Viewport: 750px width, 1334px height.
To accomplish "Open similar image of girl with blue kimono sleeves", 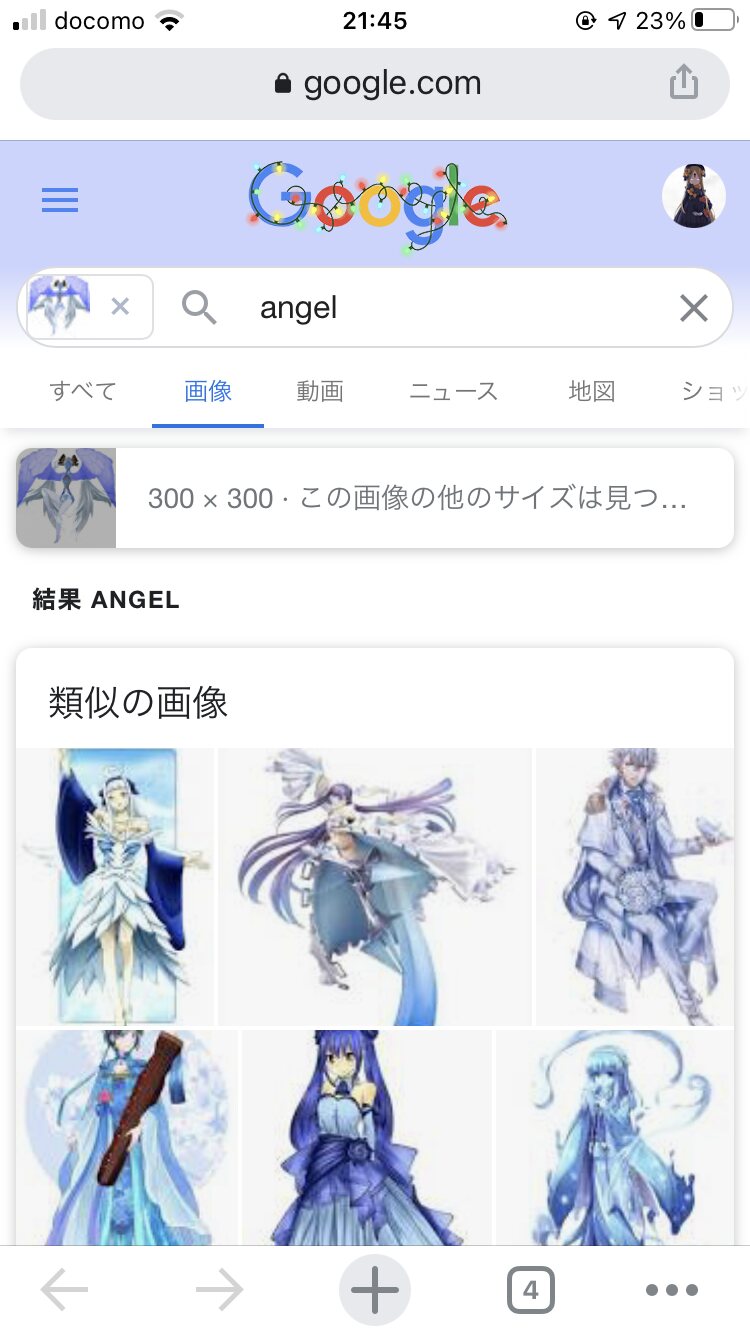I will click(x=115, y=887).
